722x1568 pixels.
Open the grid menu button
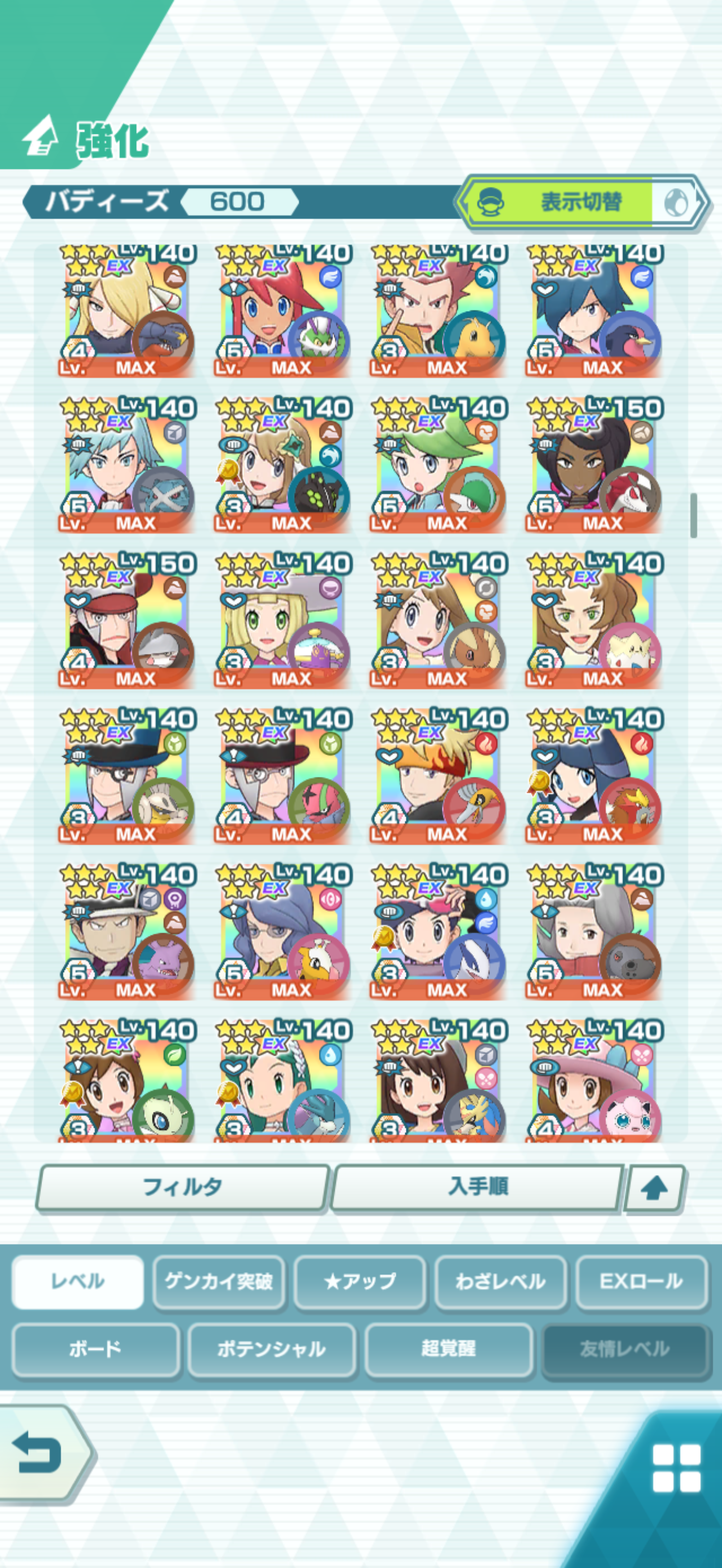pos(676,1467)
